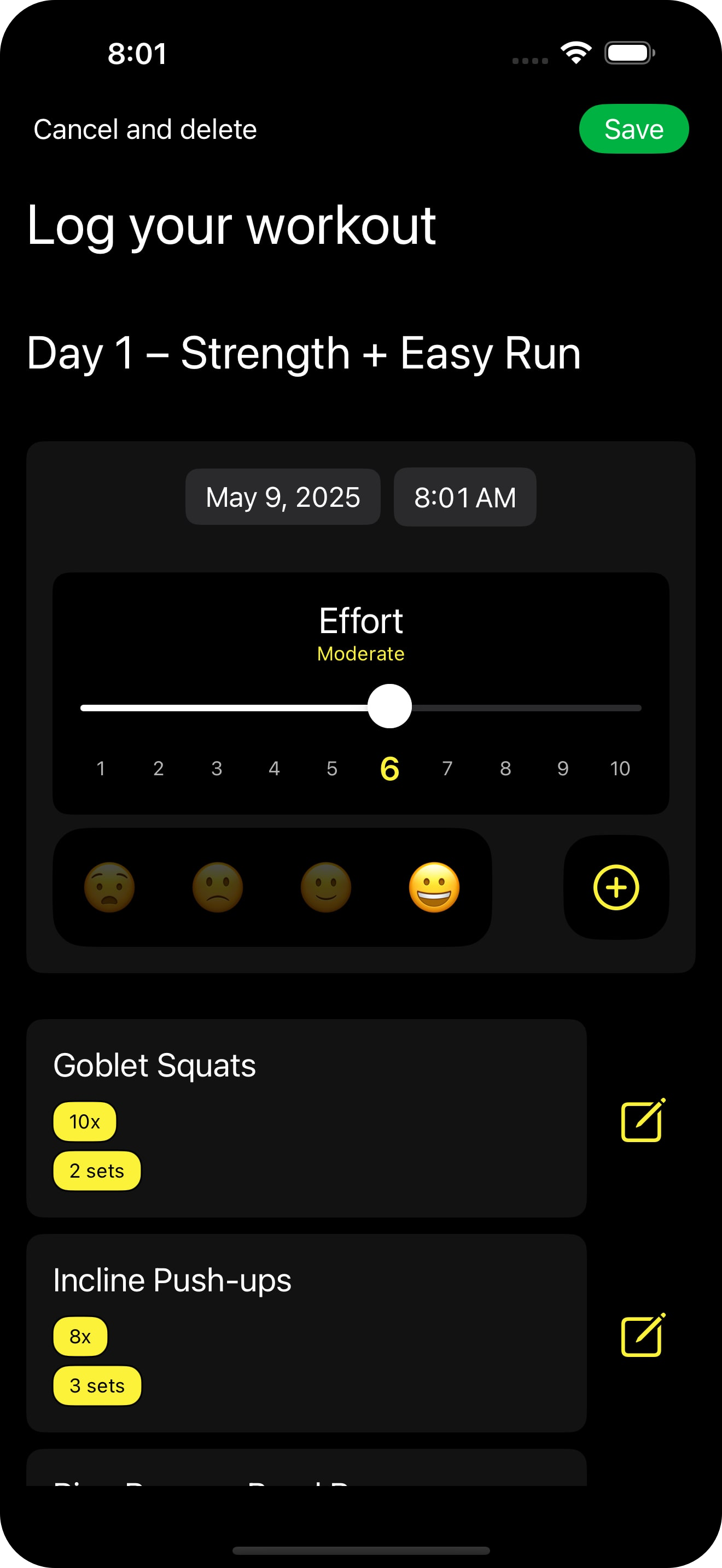This screenshot has height=1568, width=722.
Task: Save the workout log
Action: click(633, 129)
